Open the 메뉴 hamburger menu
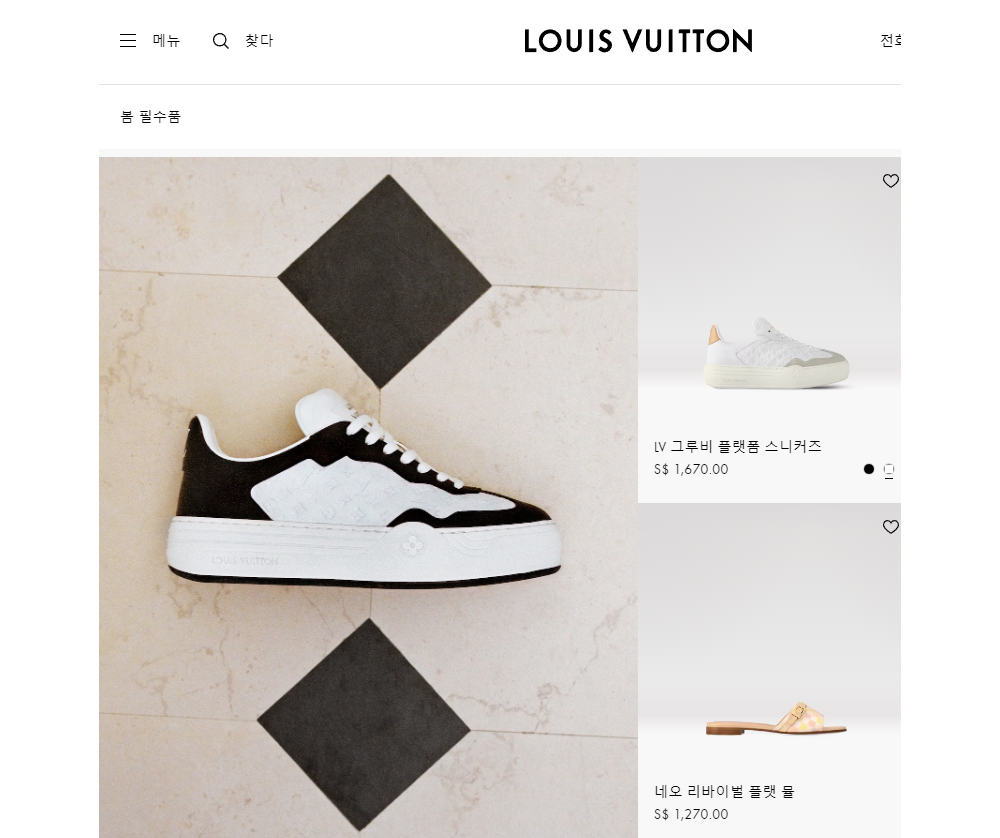 pos(149,41)
